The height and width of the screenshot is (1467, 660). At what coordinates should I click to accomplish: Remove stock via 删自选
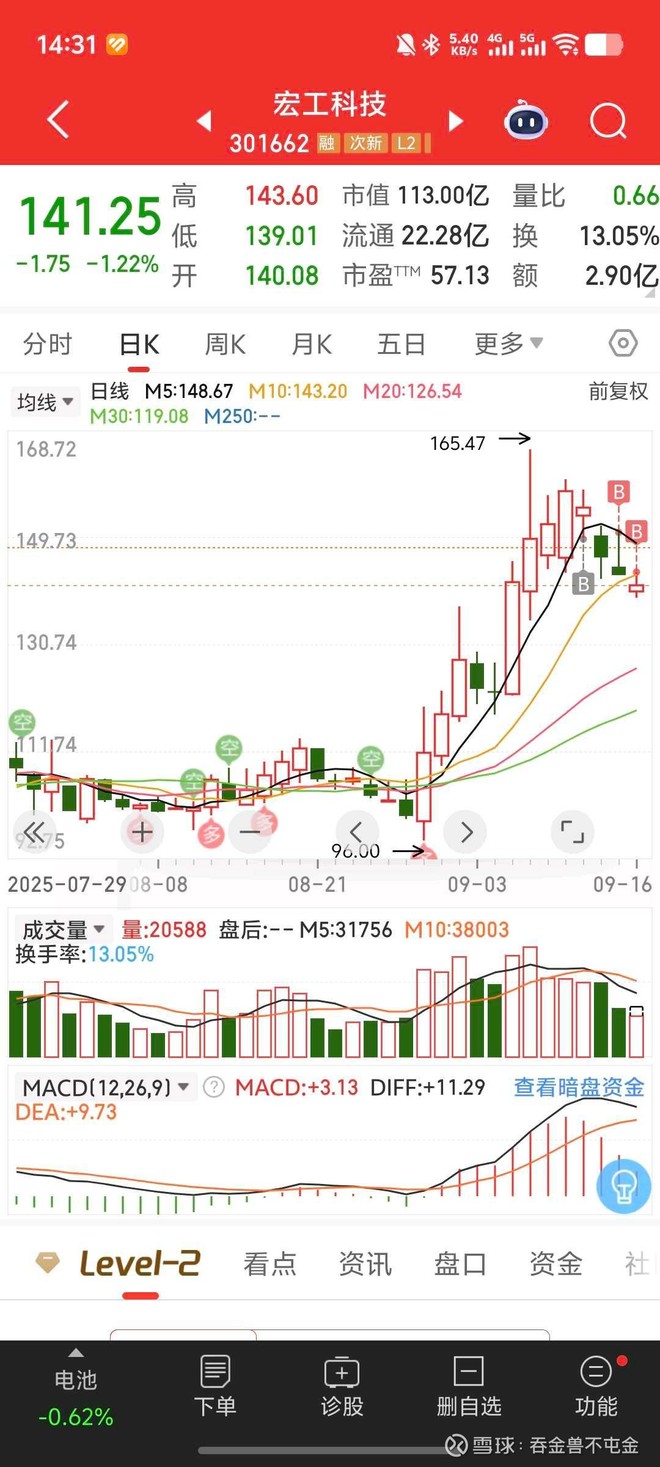(468, 1385)
